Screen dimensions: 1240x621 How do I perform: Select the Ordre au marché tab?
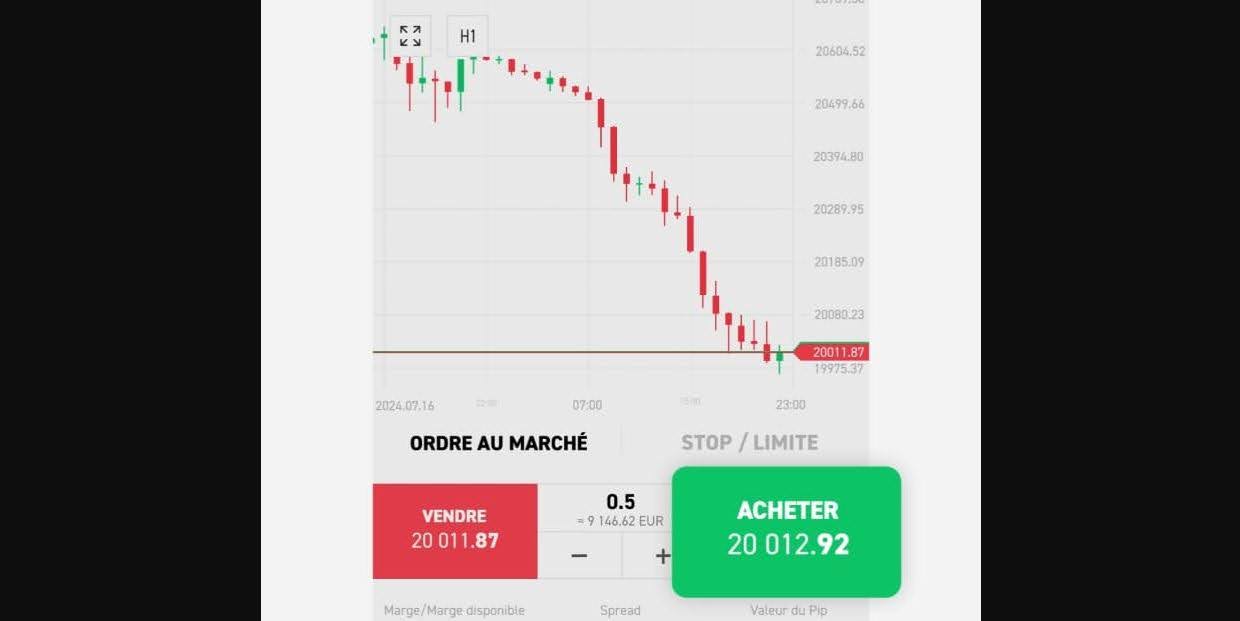pos(498,442)
